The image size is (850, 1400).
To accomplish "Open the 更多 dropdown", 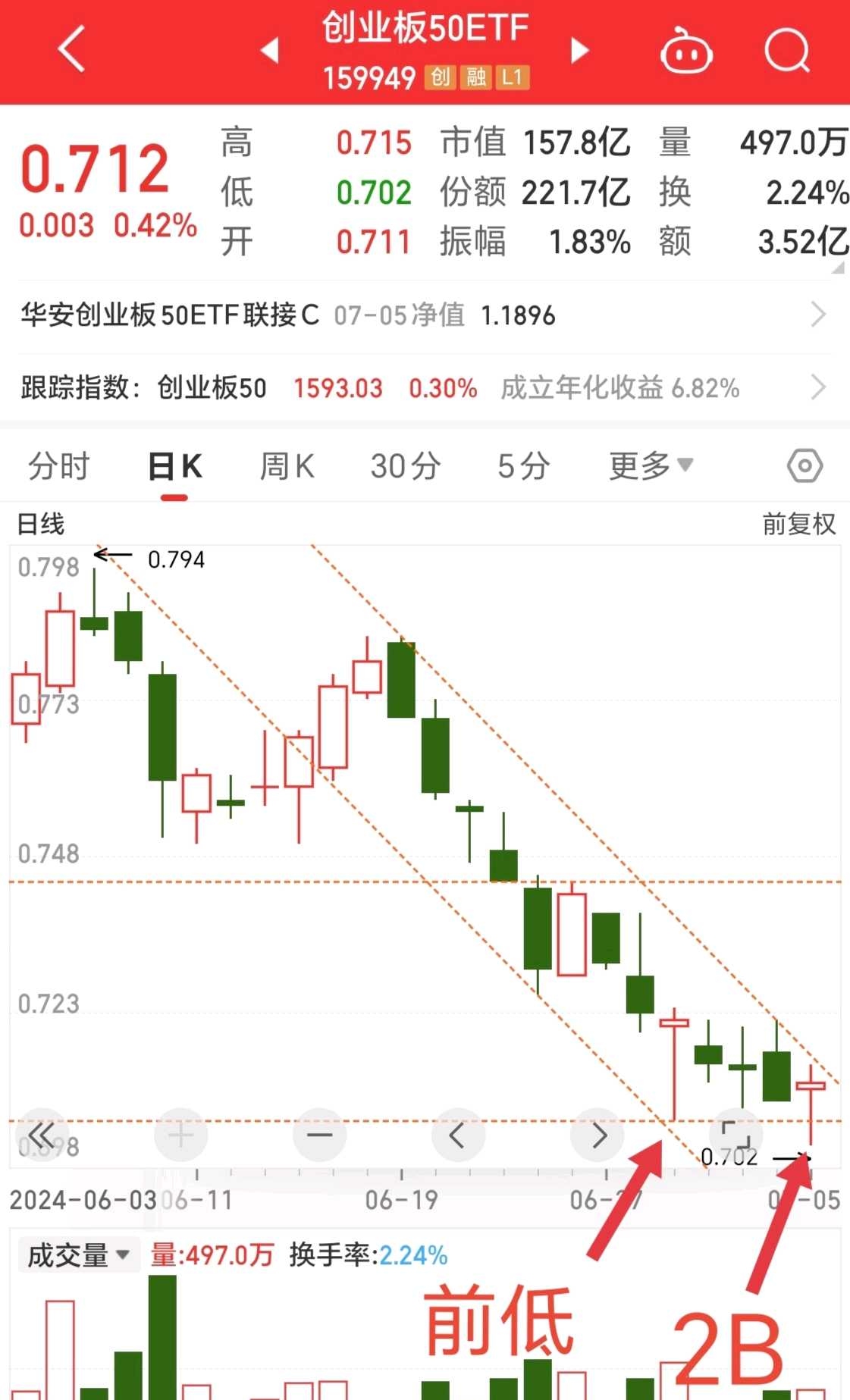I will [x=648, y=465].
